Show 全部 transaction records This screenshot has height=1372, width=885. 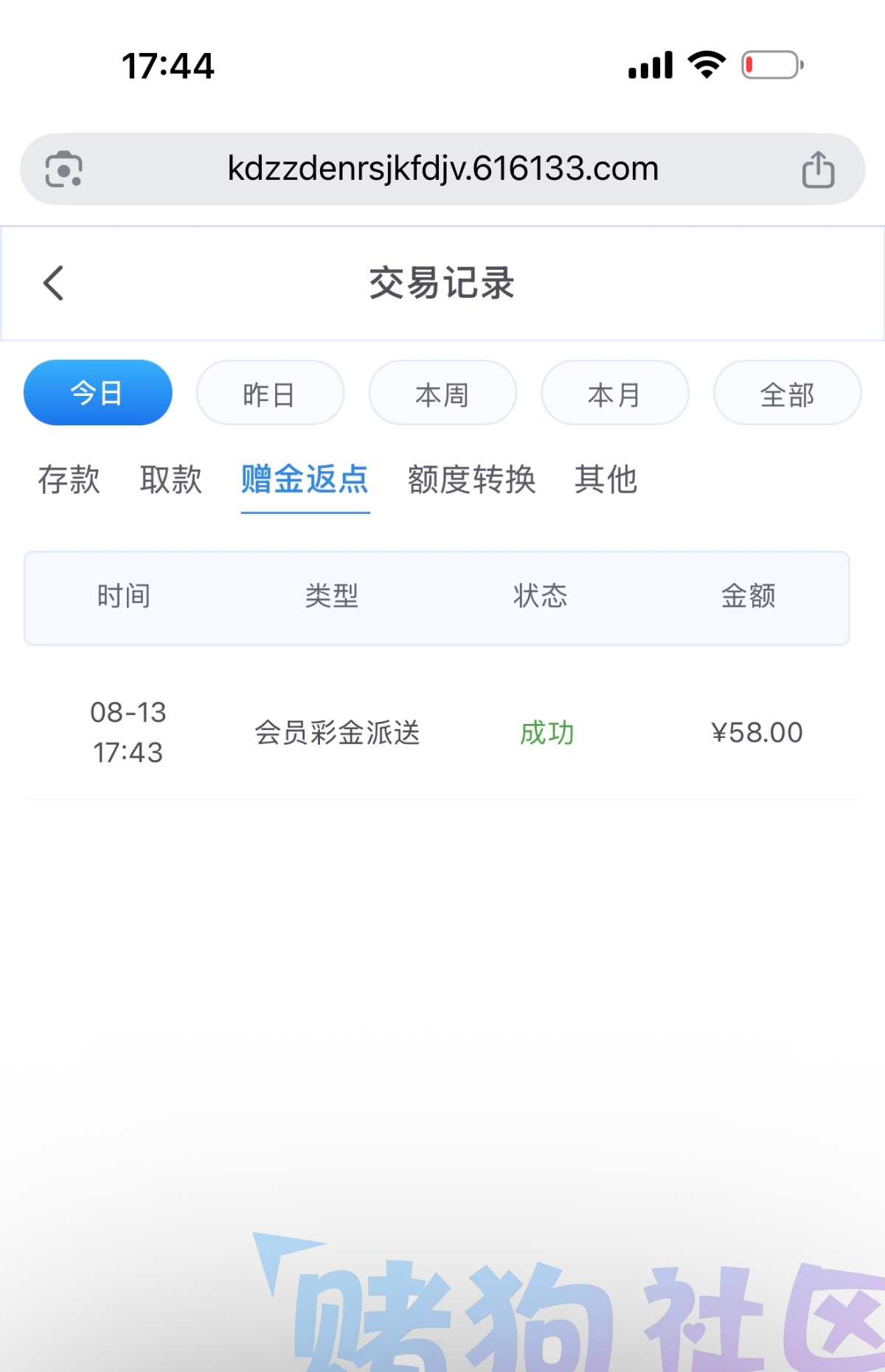tap(787, 393)
